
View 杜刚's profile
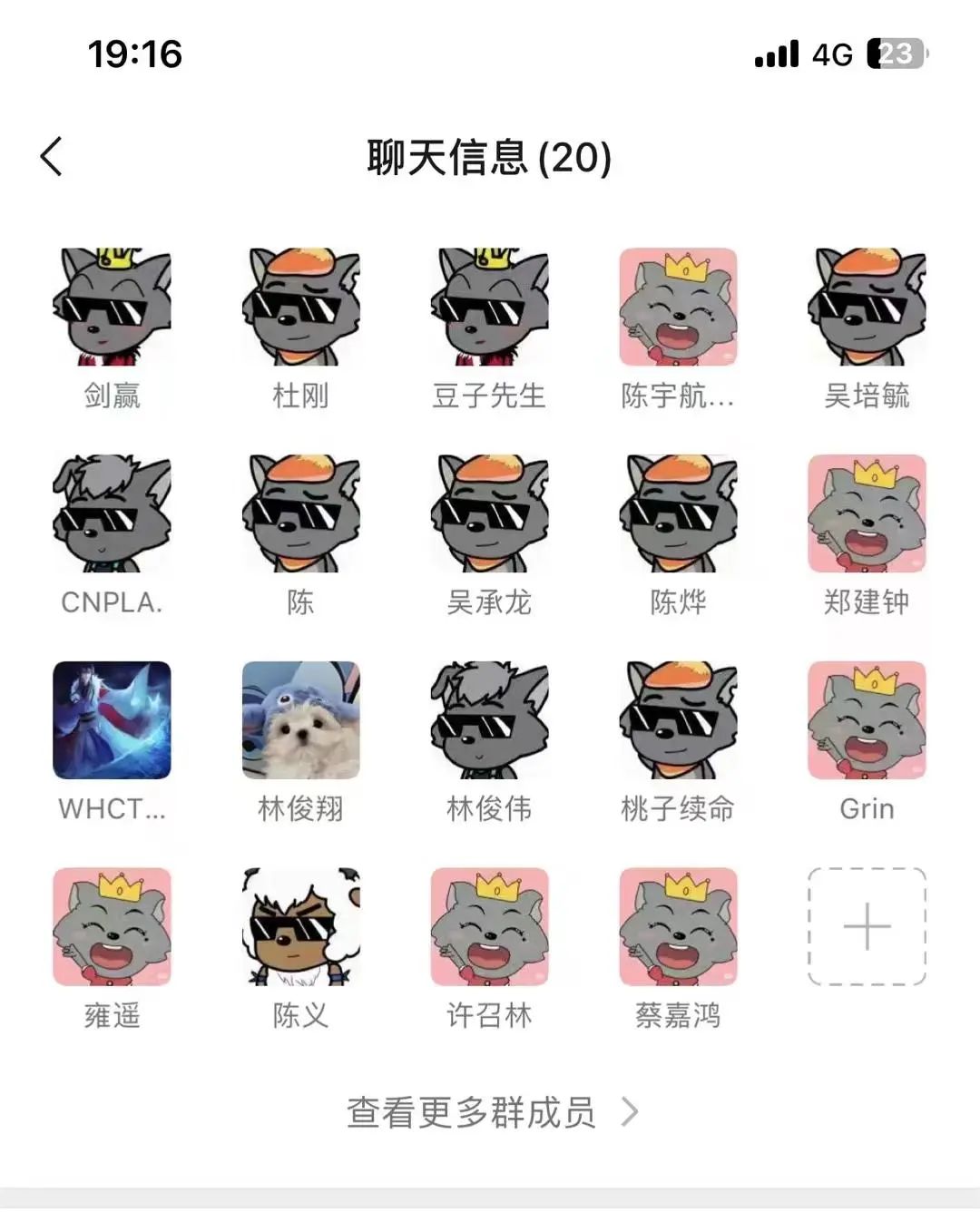click(300, 307)
